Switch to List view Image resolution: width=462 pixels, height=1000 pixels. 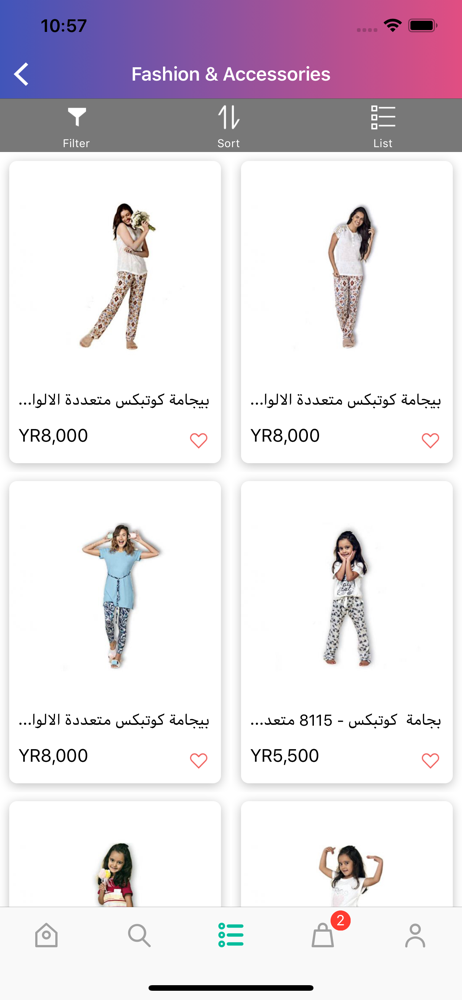pos(383,128)
